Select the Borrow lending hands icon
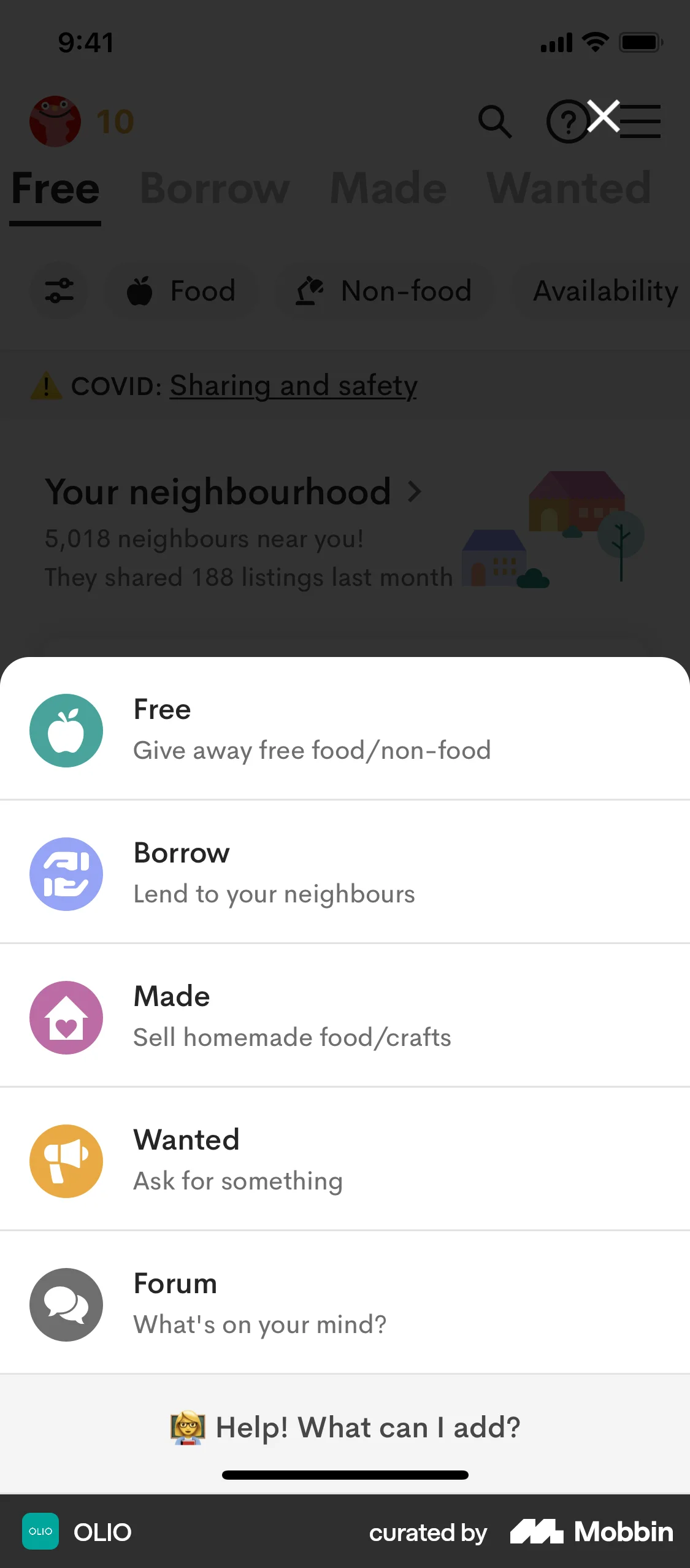Screen dimensions: 690x1568 pos(66,874)
